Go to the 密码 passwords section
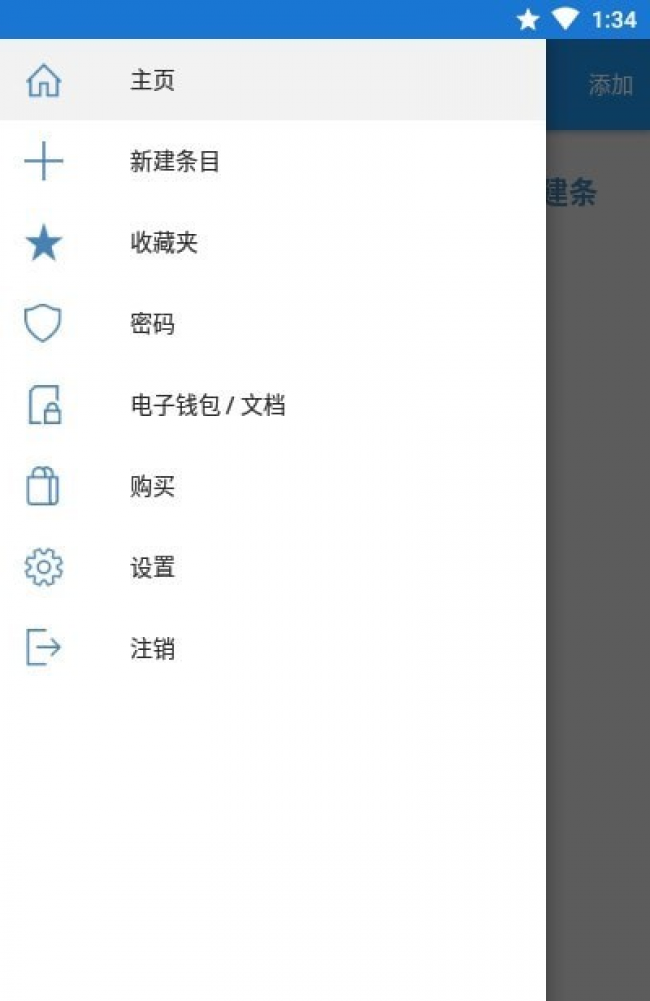Image resolution: width=650 pixels, height=1001 pixels. [152, 324]
